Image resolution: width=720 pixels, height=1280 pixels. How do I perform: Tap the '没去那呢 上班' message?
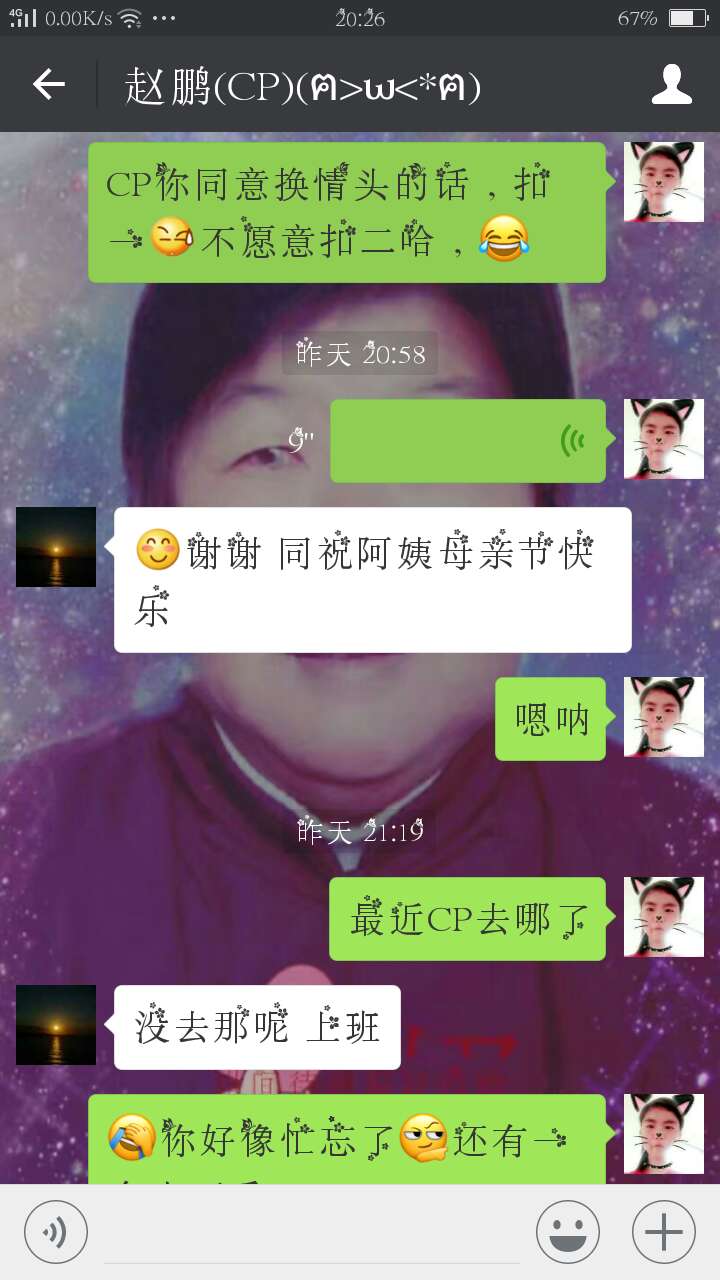[x=255, y=1026]
